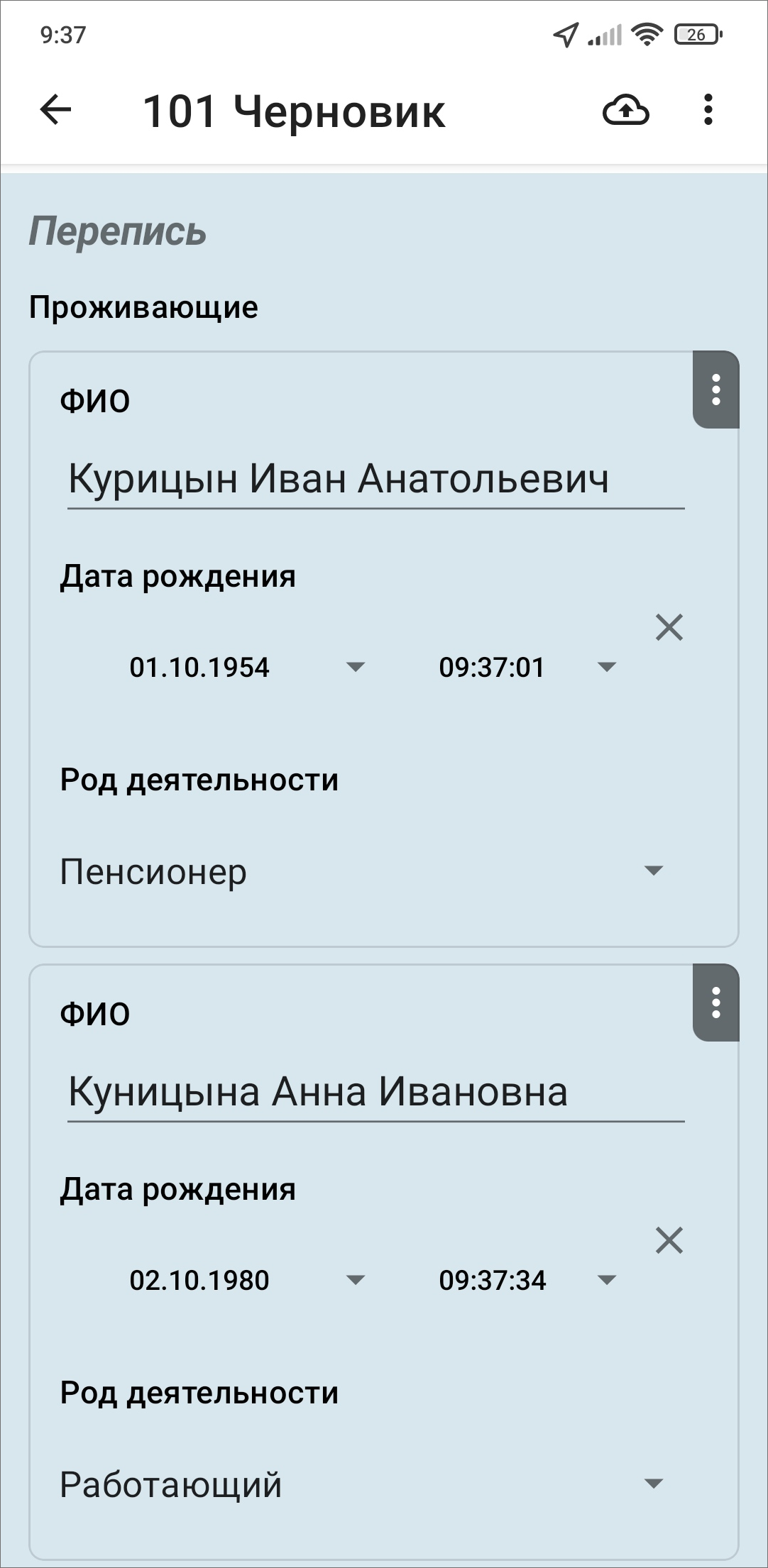Expand the Пенсионер occupation dropdown
Screen dimensions: 768x1568
362,871
